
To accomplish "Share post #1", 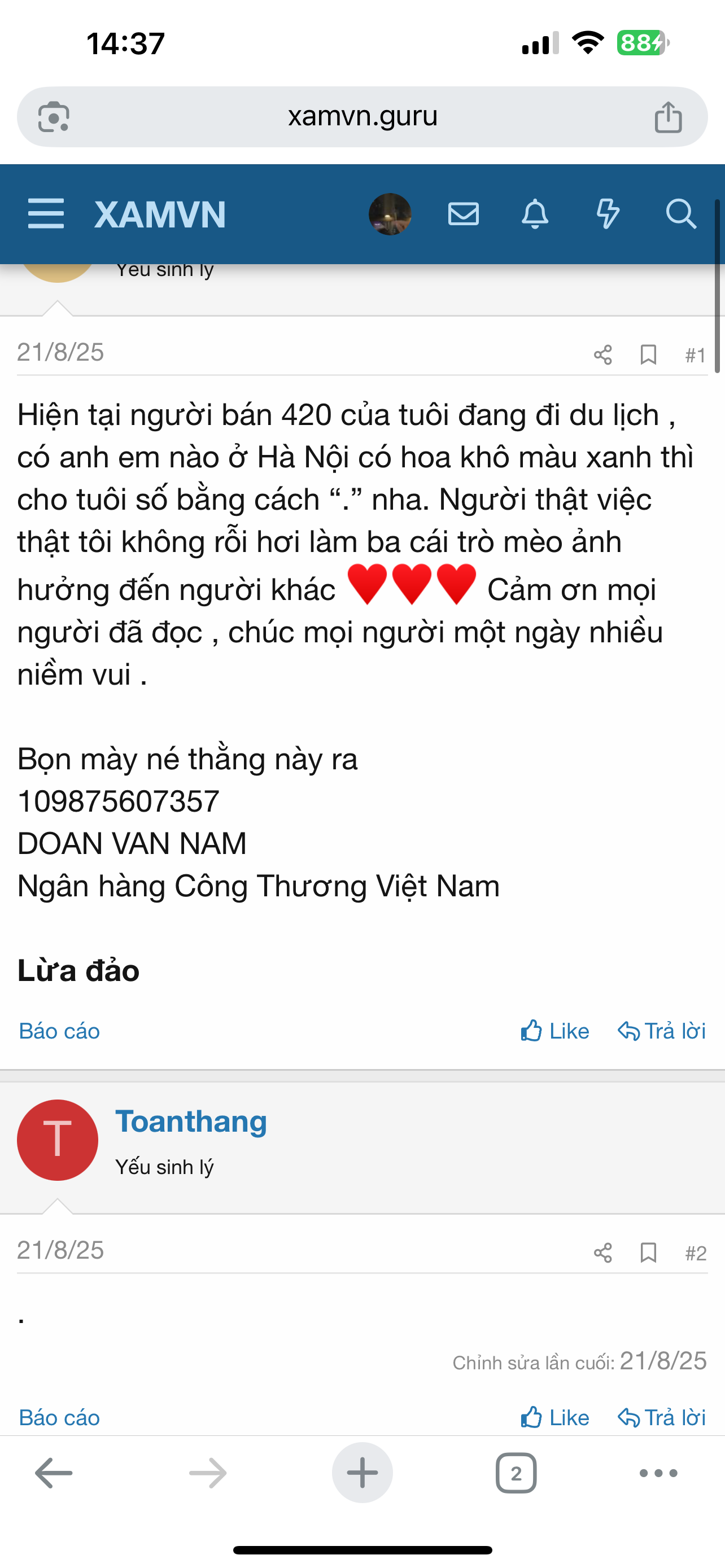I will click(602, 354).
